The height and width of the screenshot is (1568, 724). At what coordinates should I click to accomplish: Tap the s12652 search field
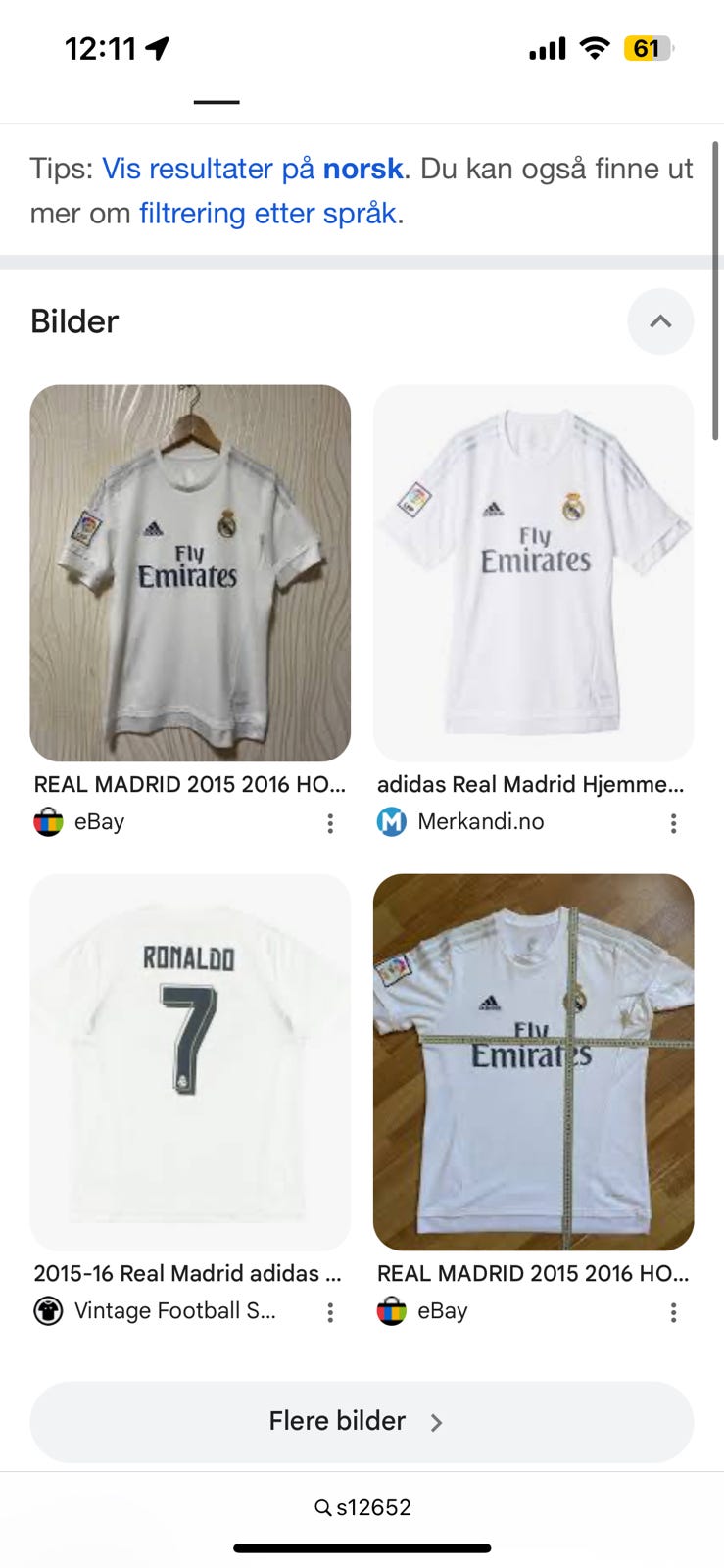click(x=362, y=1507)
